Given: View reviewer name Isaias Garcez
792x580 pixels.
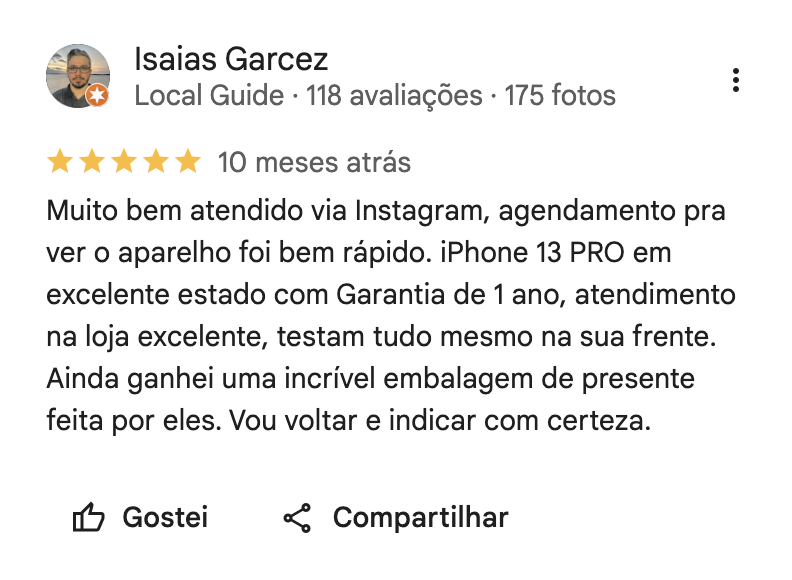Looking at the screenshot, I should (231, 59).
